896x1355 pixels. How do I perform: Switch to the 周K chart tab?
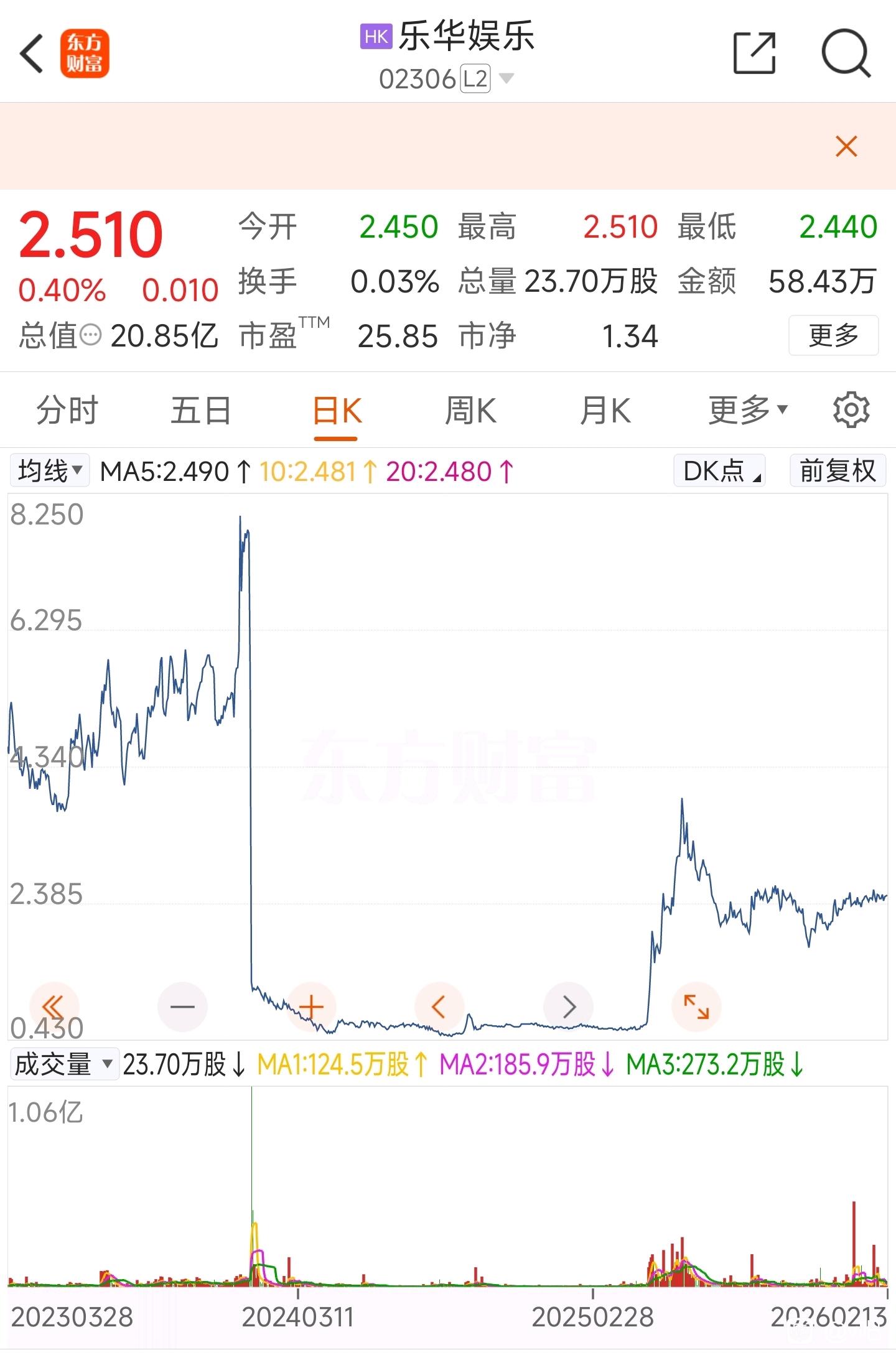[470, 411]
